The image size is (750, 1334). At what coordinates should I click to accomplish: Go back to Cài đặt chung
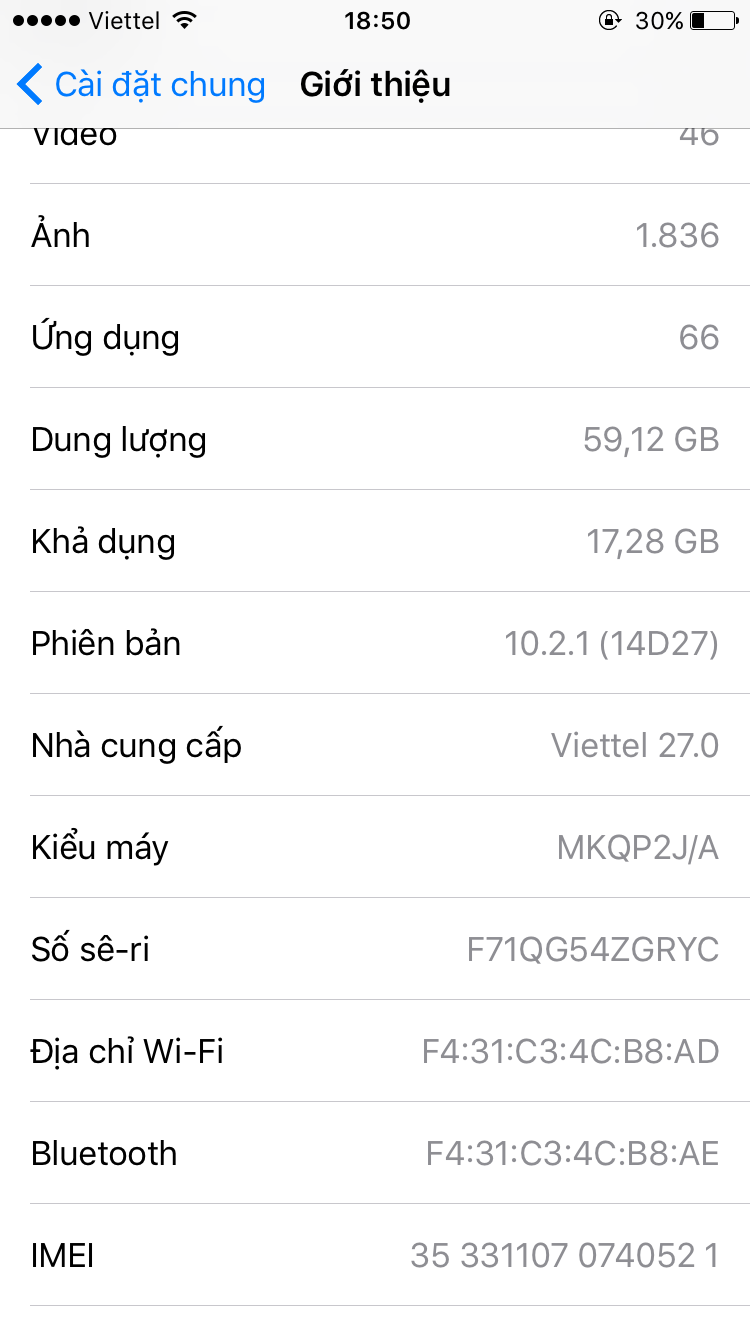tap(141, 85)
